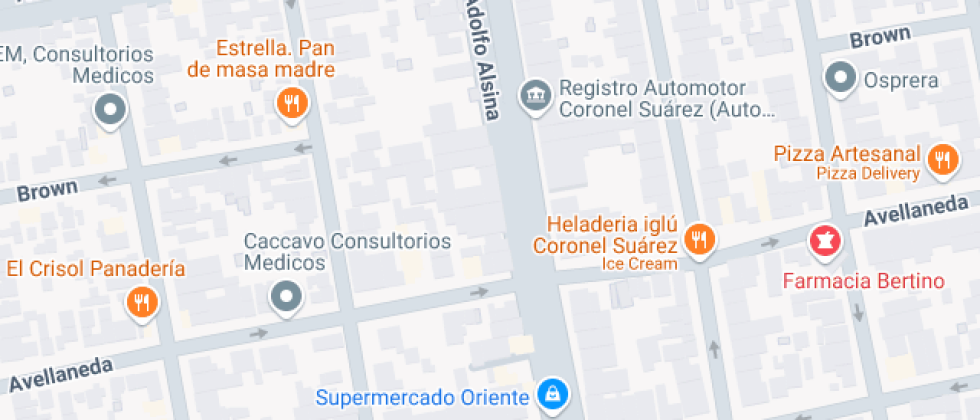
Task: Select the Farmacia Bertino pharmacy marker
Action: point(825,241)
